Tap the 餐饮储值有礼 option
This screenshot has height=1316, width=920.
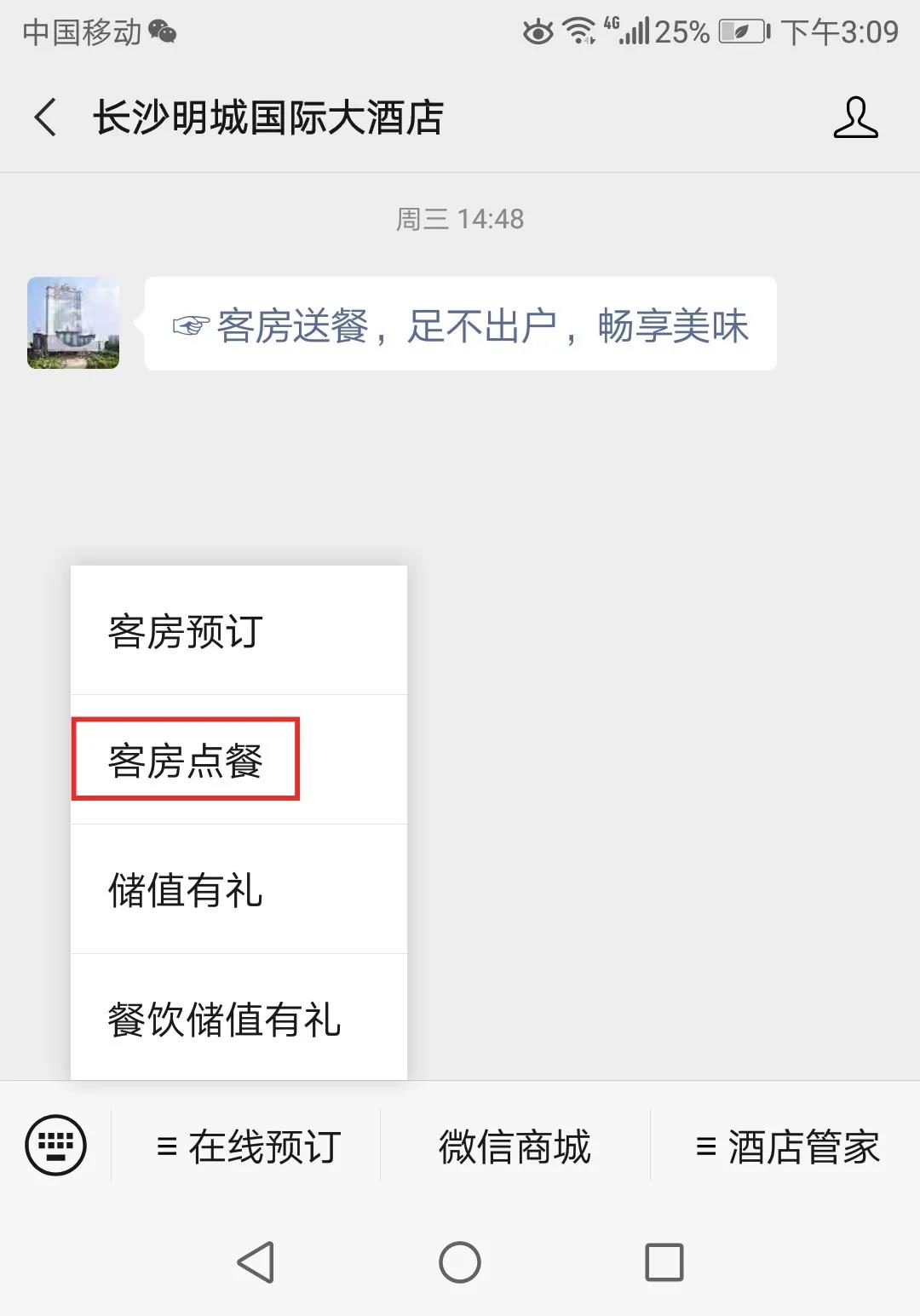coord(239,1019)
